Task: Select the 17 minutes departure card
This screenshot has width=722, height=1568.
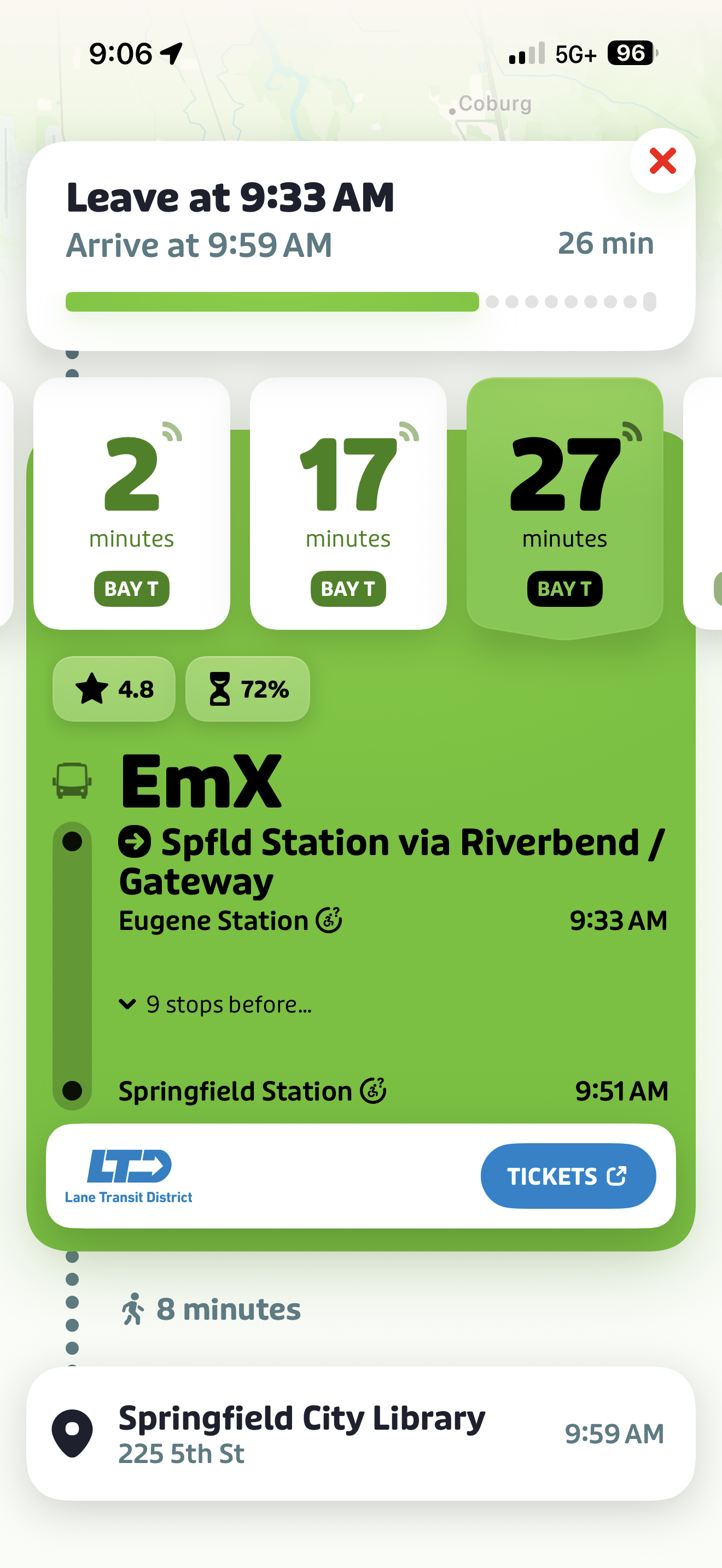Action: [348, 502]
